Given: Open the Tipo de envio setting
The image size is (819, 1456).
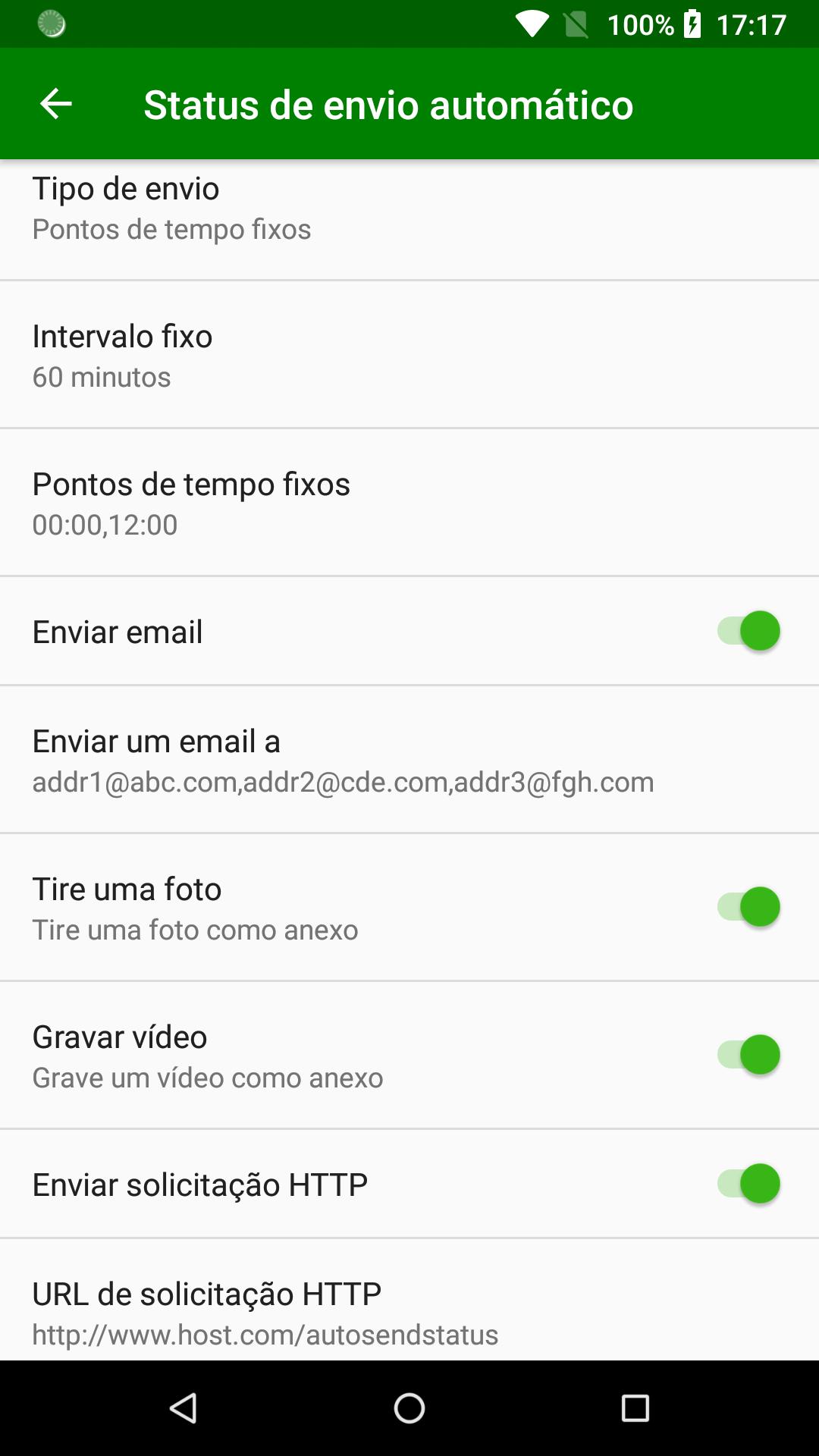Looking at the screenshot, I should point(409,220).
